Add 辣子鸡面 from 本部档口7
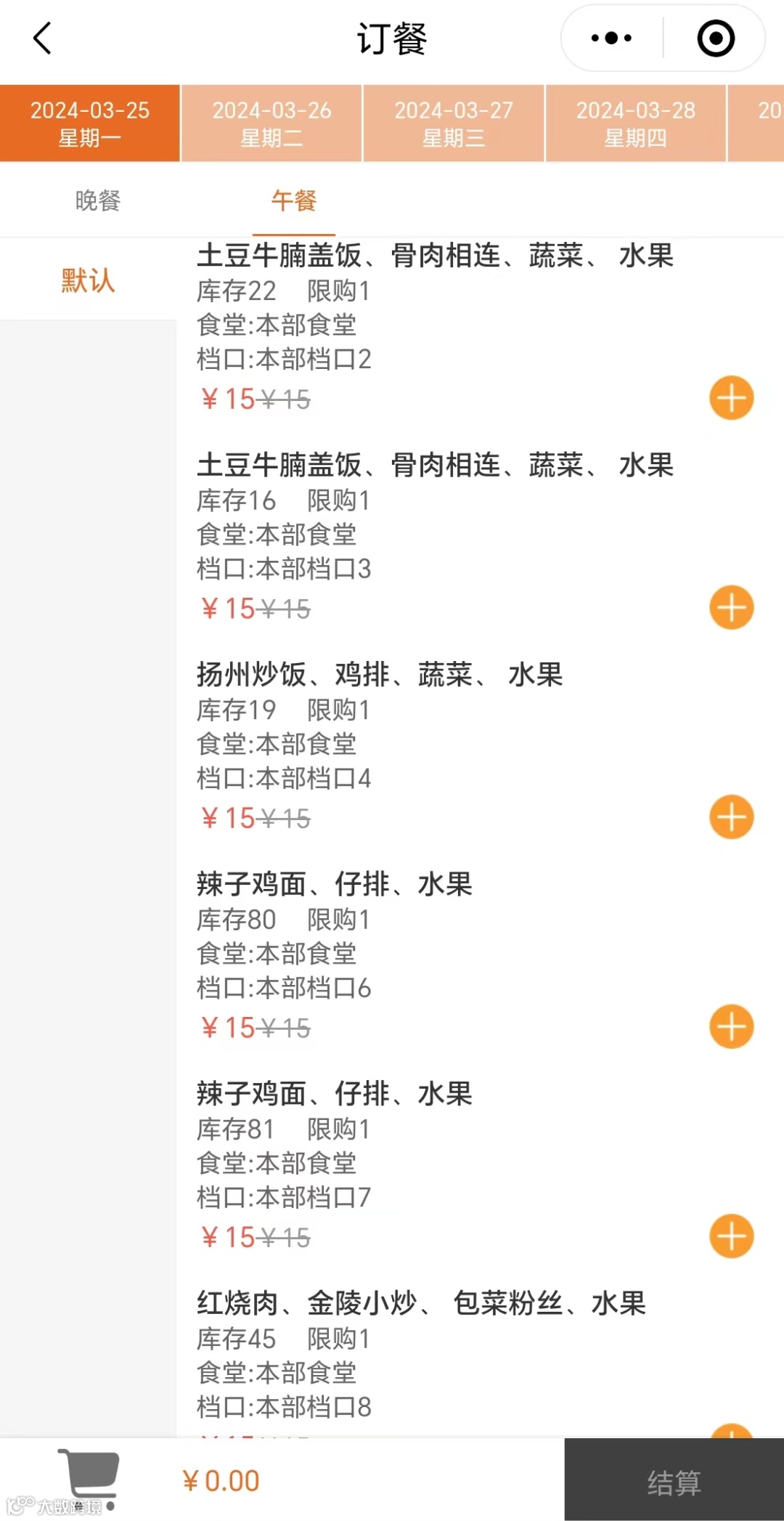Screen dimensions: 784x1521 [731, 1236]
